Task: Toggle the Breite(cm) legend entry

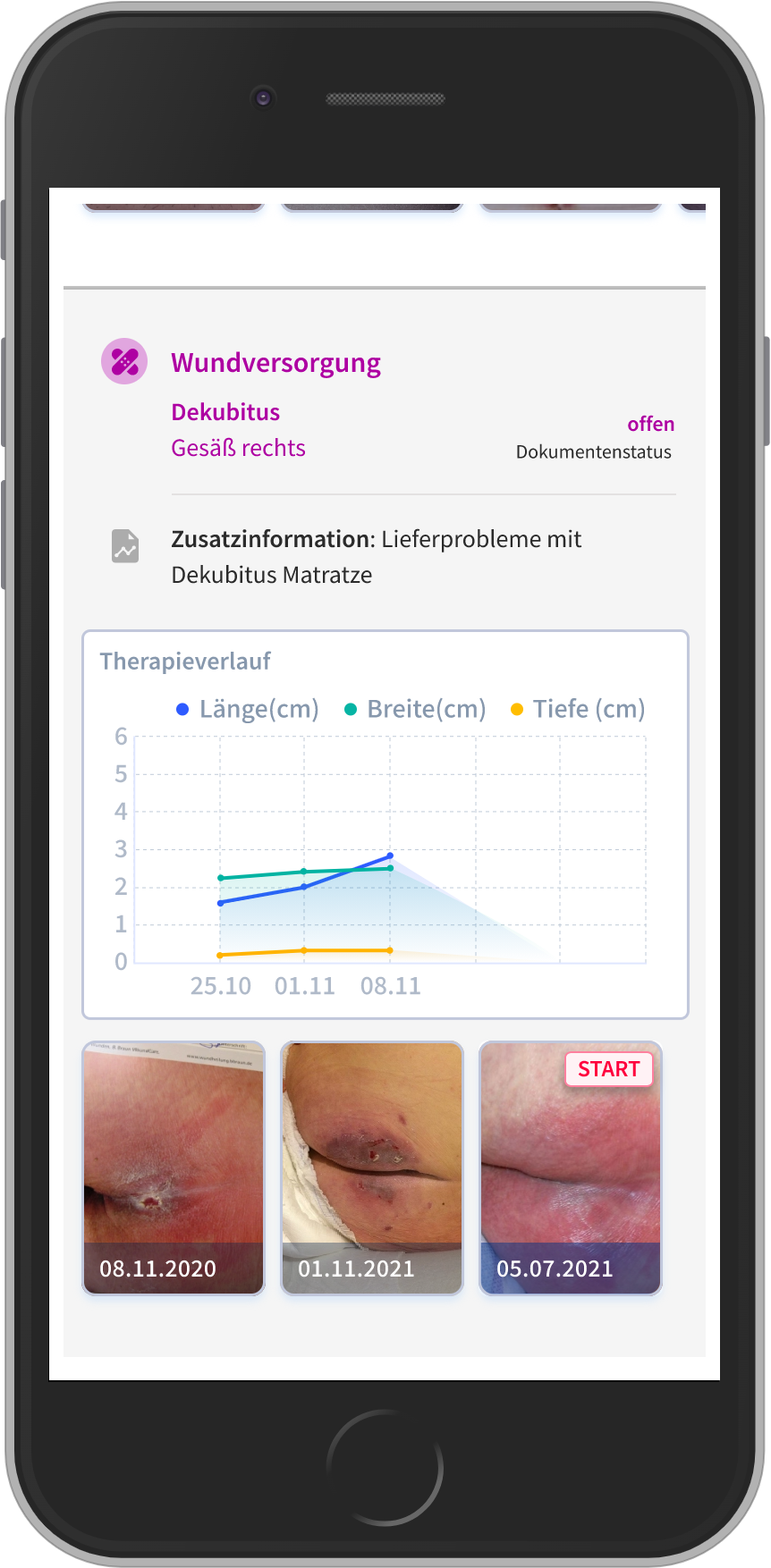Action: (416, 709)
